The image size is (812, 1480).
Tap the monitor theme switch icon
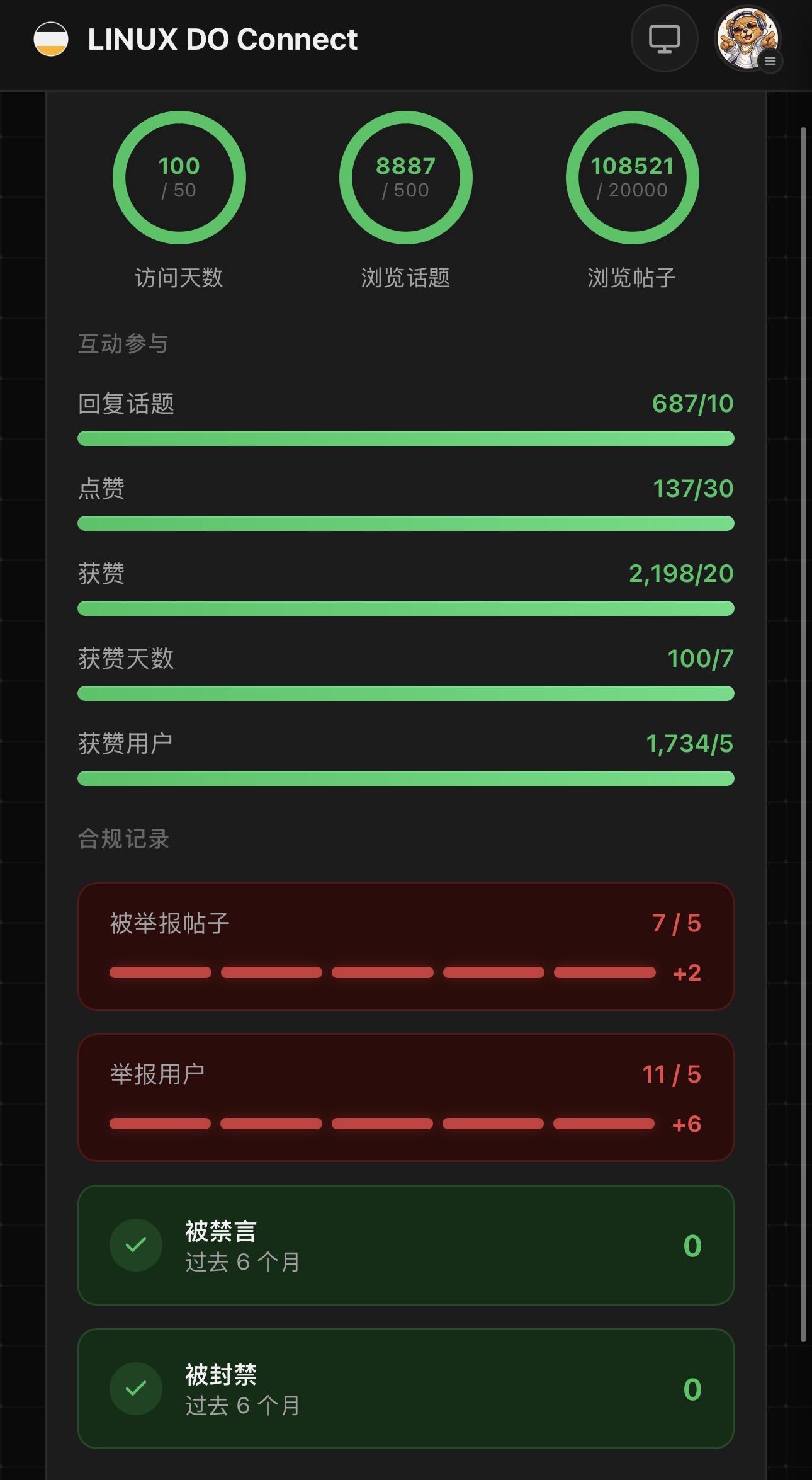(664, 39)
